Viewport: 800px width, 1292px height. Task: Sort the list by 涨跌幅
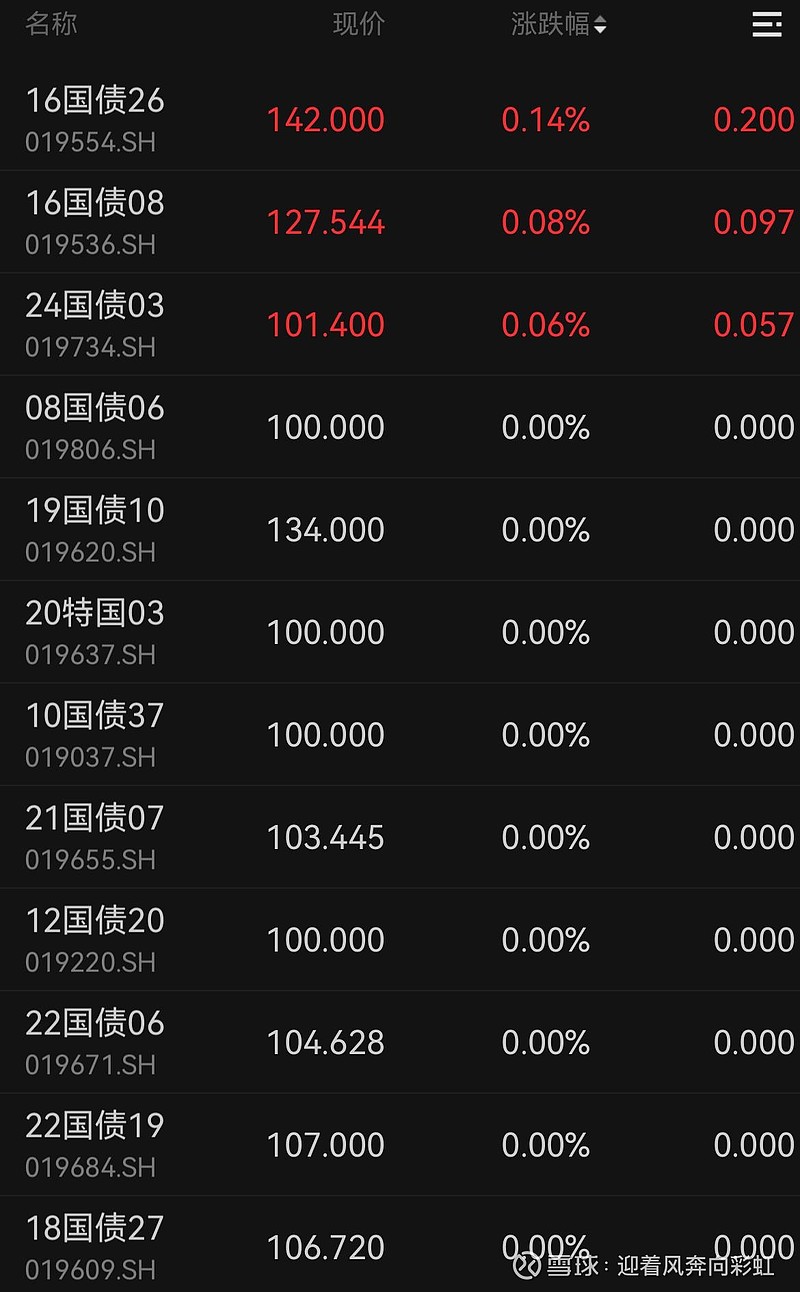[x=558, y=25]
